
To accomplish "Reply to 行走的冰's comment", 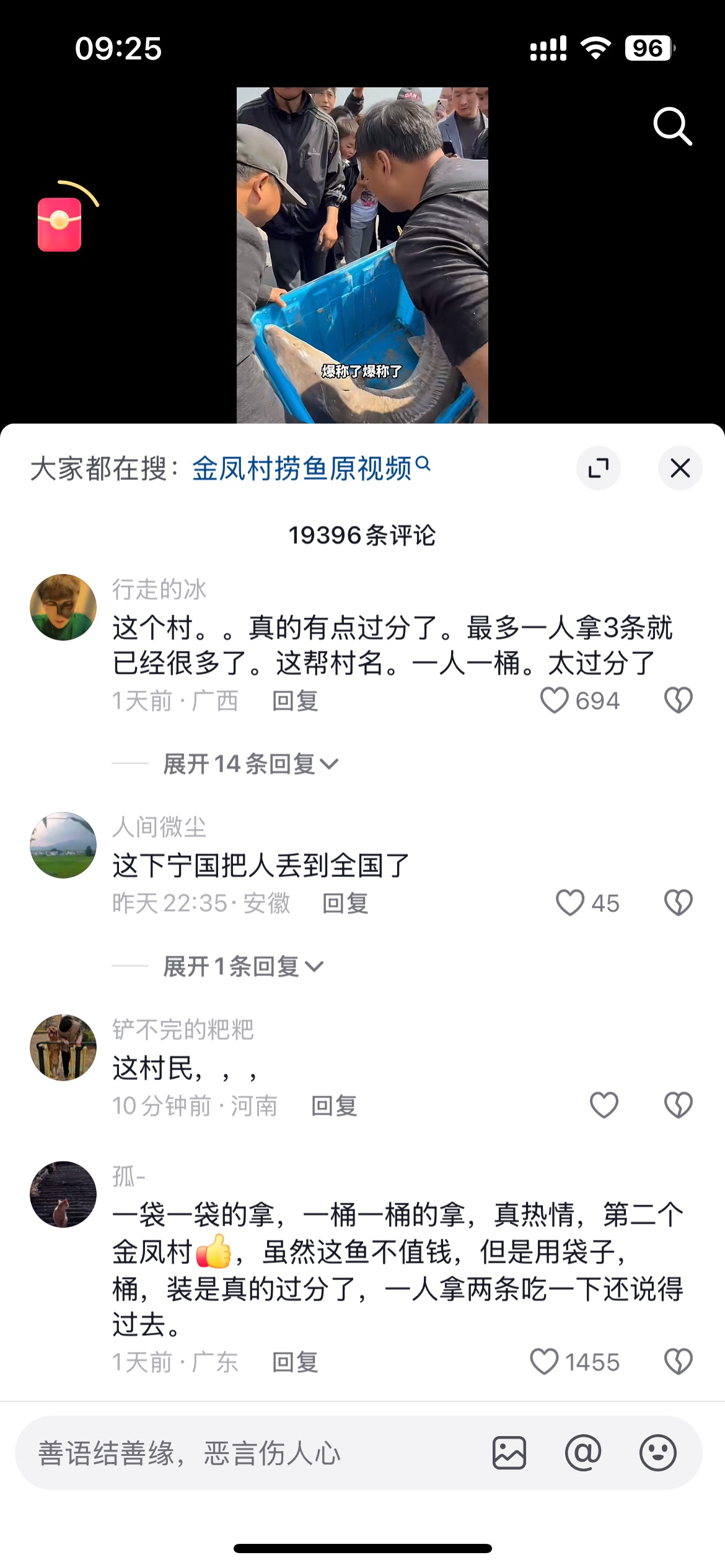I will 295,701.
